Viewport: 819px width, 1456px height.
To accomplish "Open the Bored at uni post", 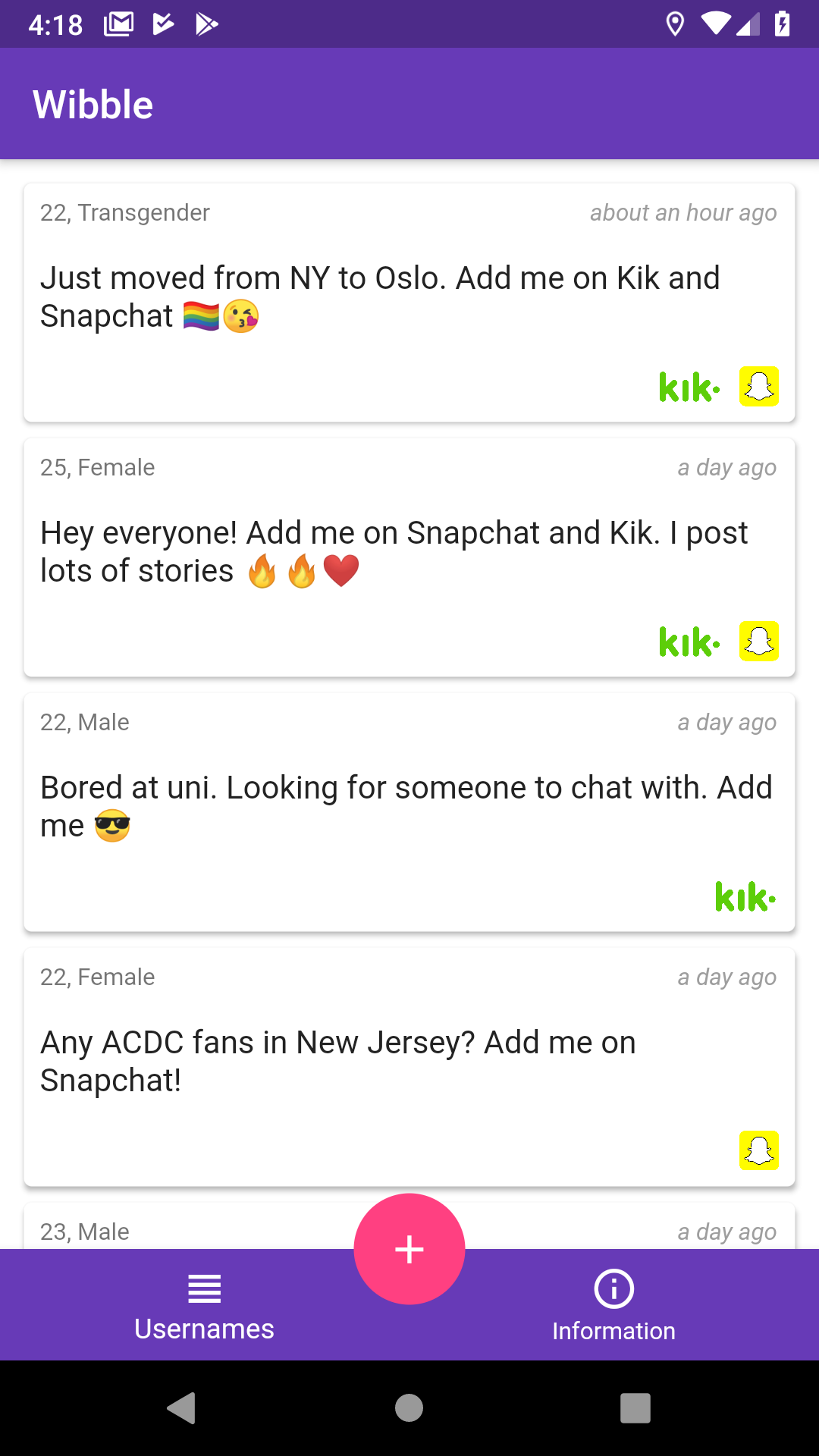I will click(x=409, y=812).
